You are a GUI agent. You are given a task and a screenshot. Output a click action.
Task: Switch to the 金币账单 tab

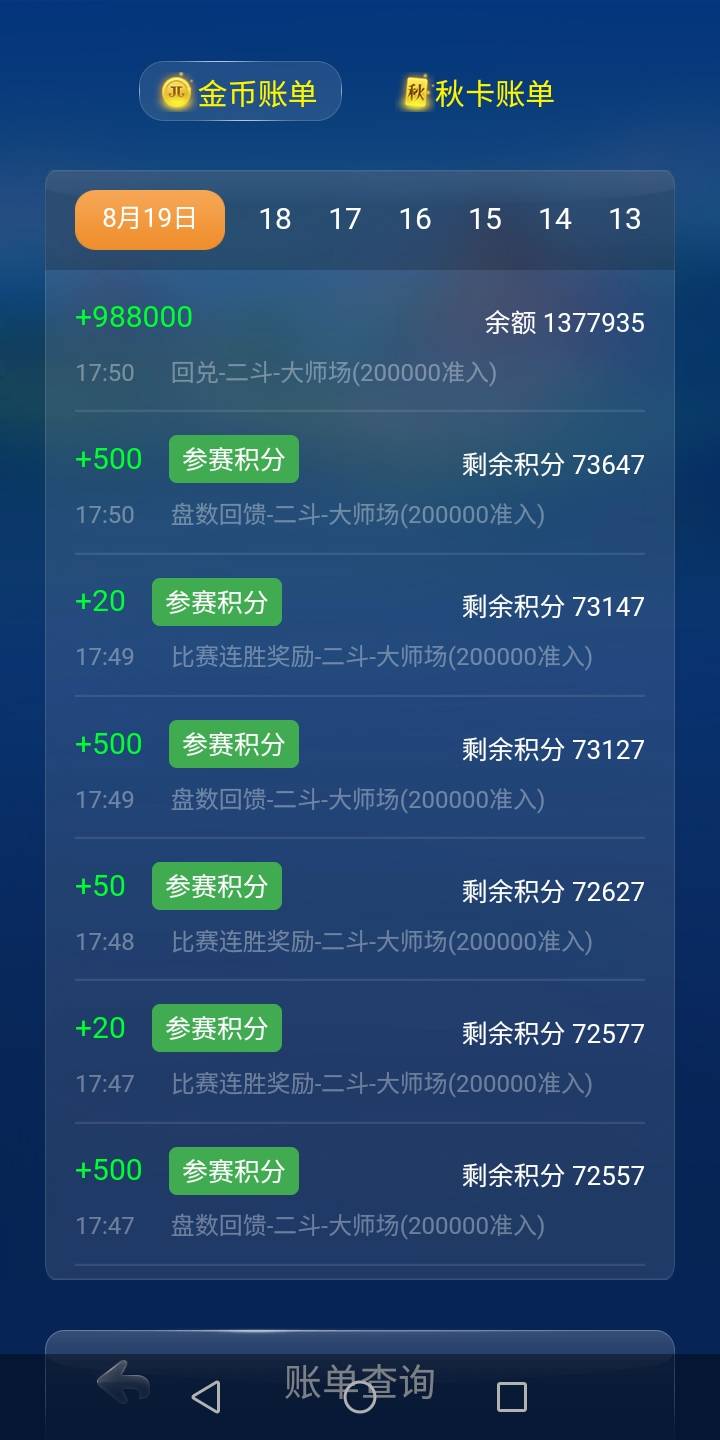(240, 90)
